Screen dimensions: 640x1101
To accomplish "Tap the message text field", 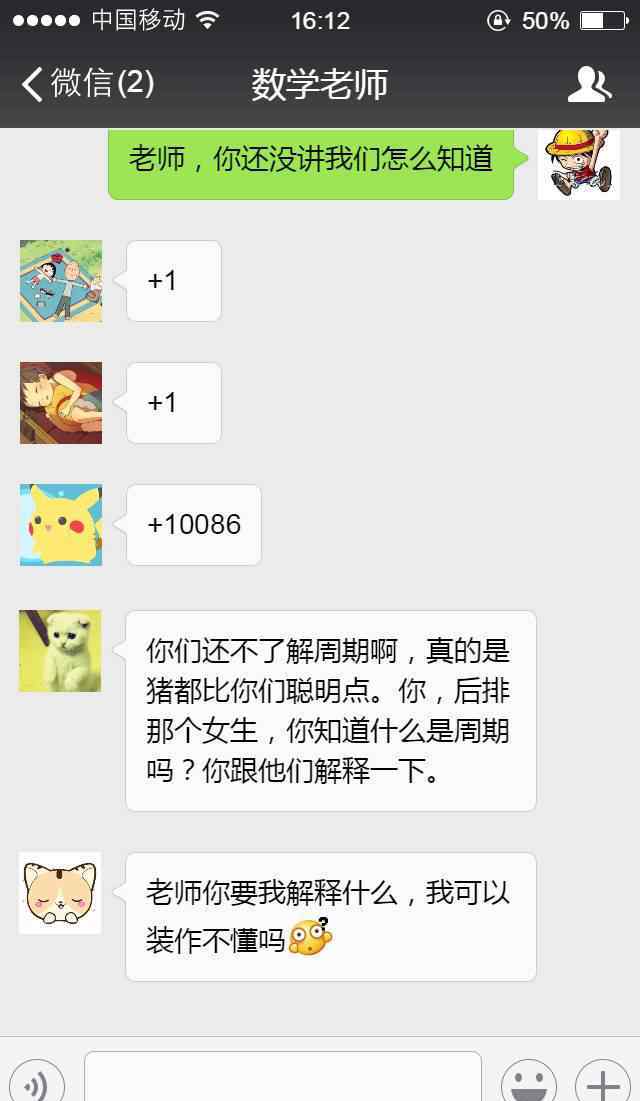I will 282,1076.
